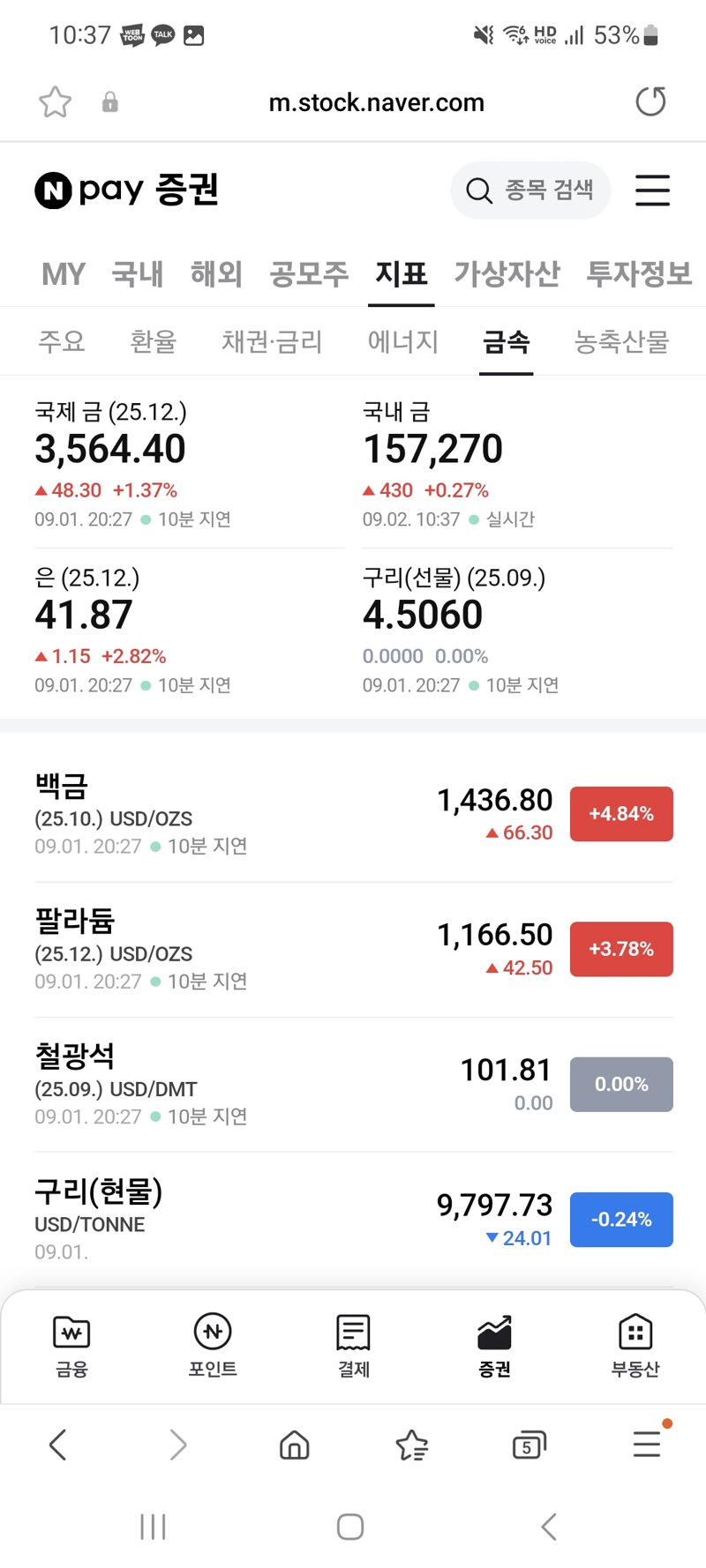View details for 은 (25.12.)
706x1568 pixels.
point(189,631)
